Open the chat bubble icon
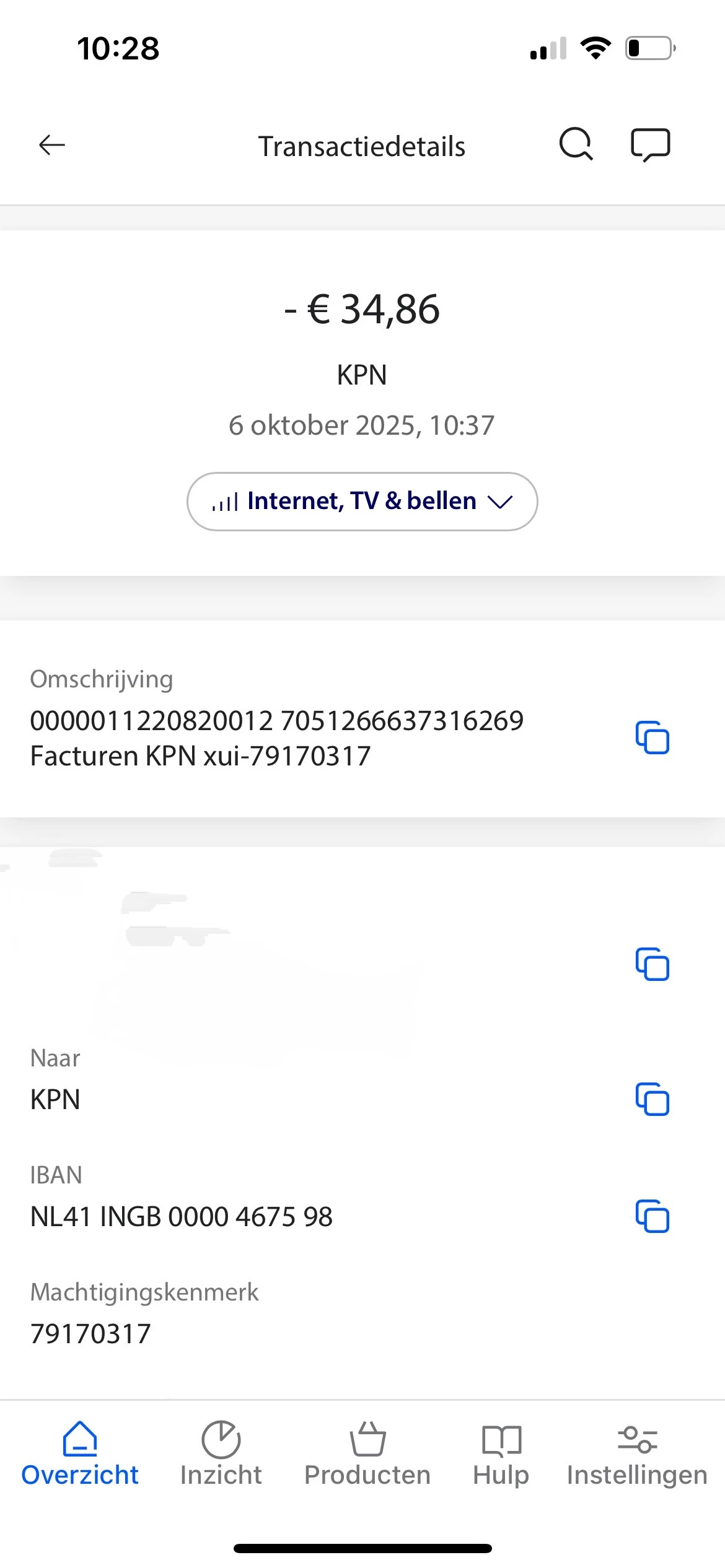725x1568 pixels. (650, 146)
